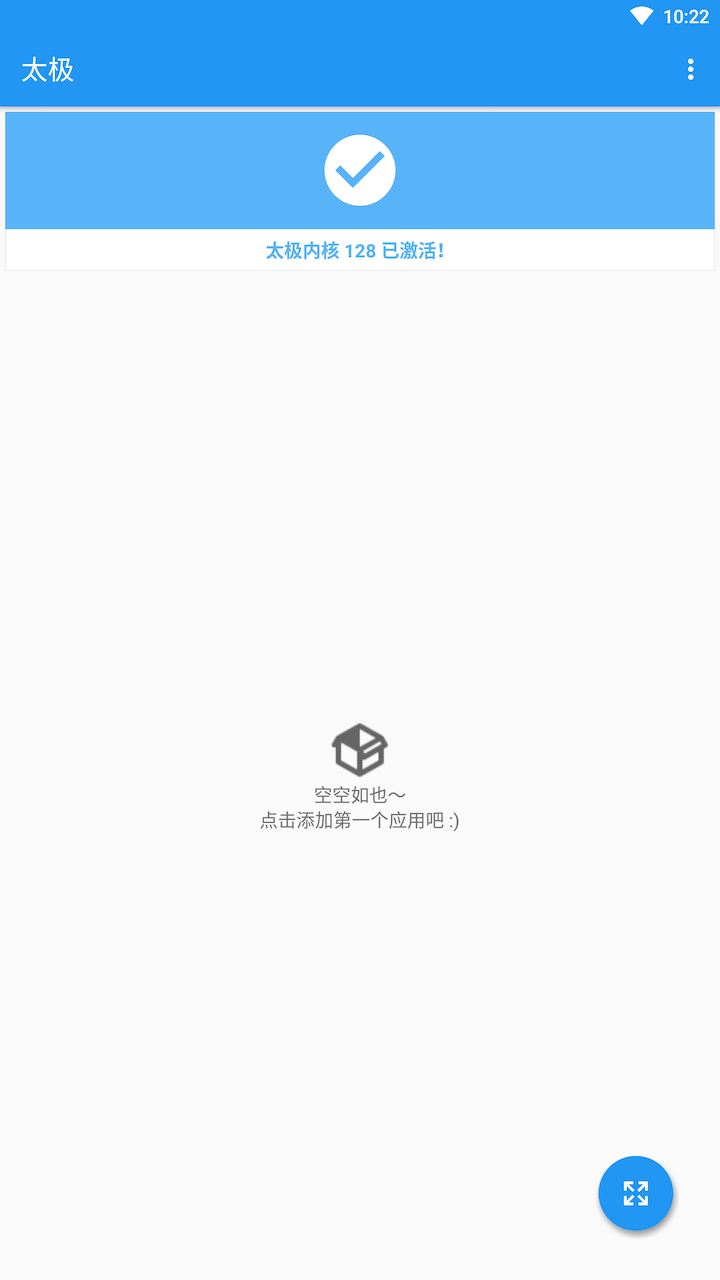This screenshot has height=1280, width=720.
Task: Open the three-dot overflow menu
Action: pos(690,70)
